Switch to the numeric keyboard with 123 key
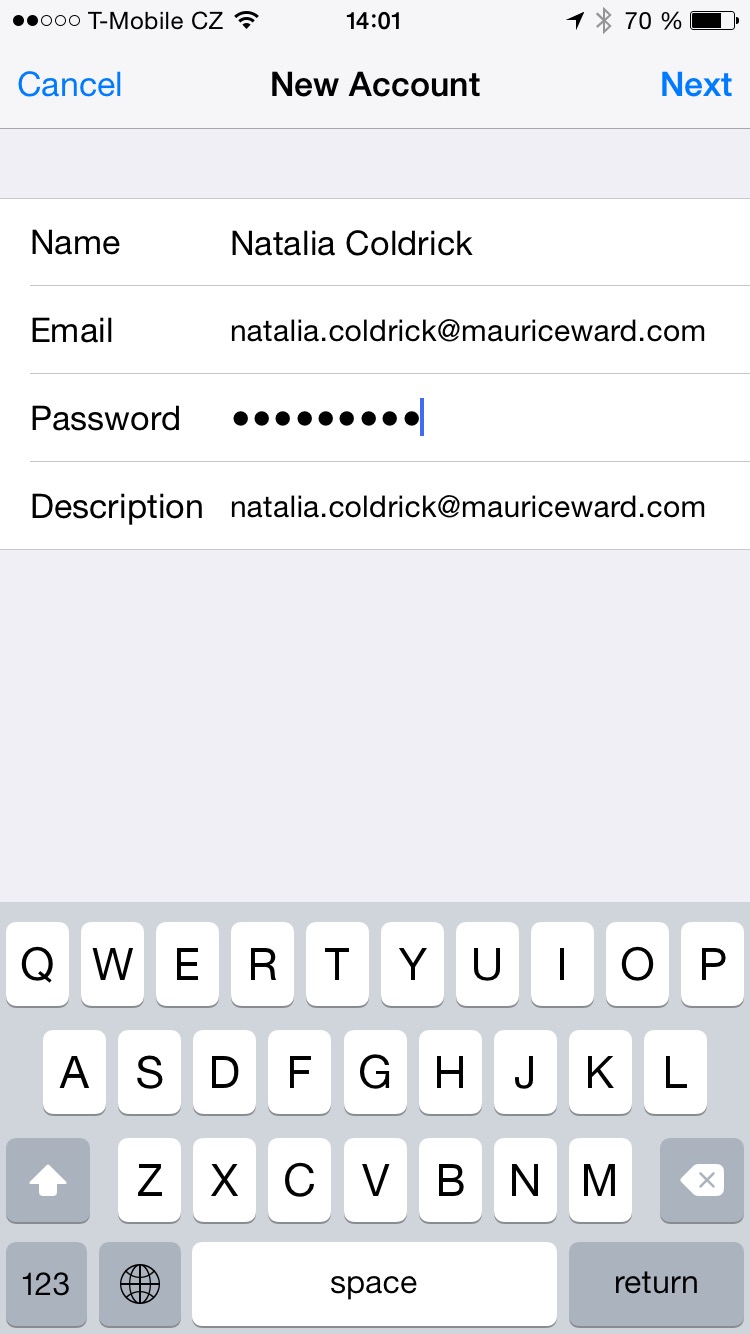Viewport: 750px width, 1334px height. click(x=46, y=1284)
